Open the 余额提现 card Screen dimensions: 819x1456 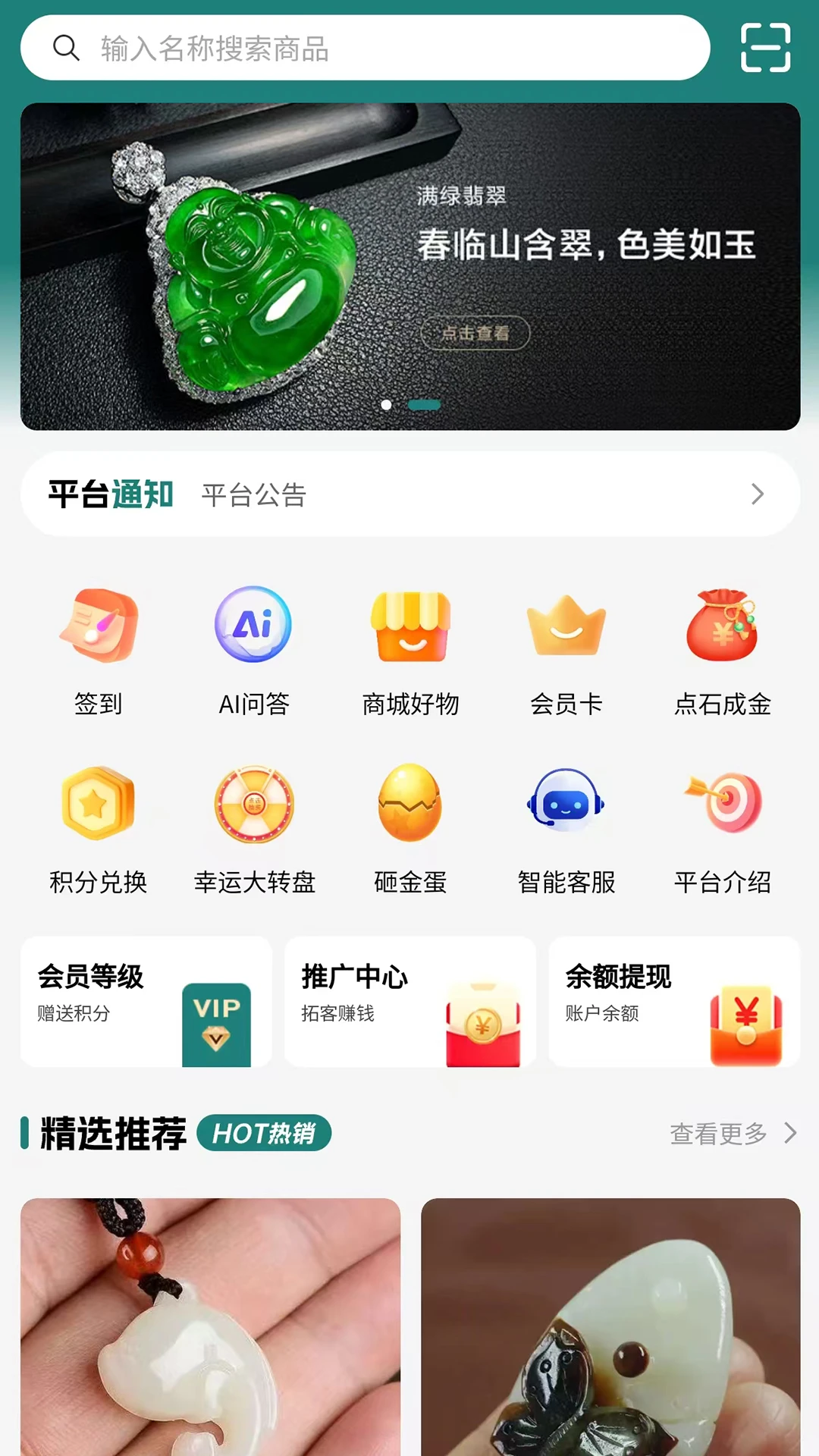click(x=674, y=1002)
